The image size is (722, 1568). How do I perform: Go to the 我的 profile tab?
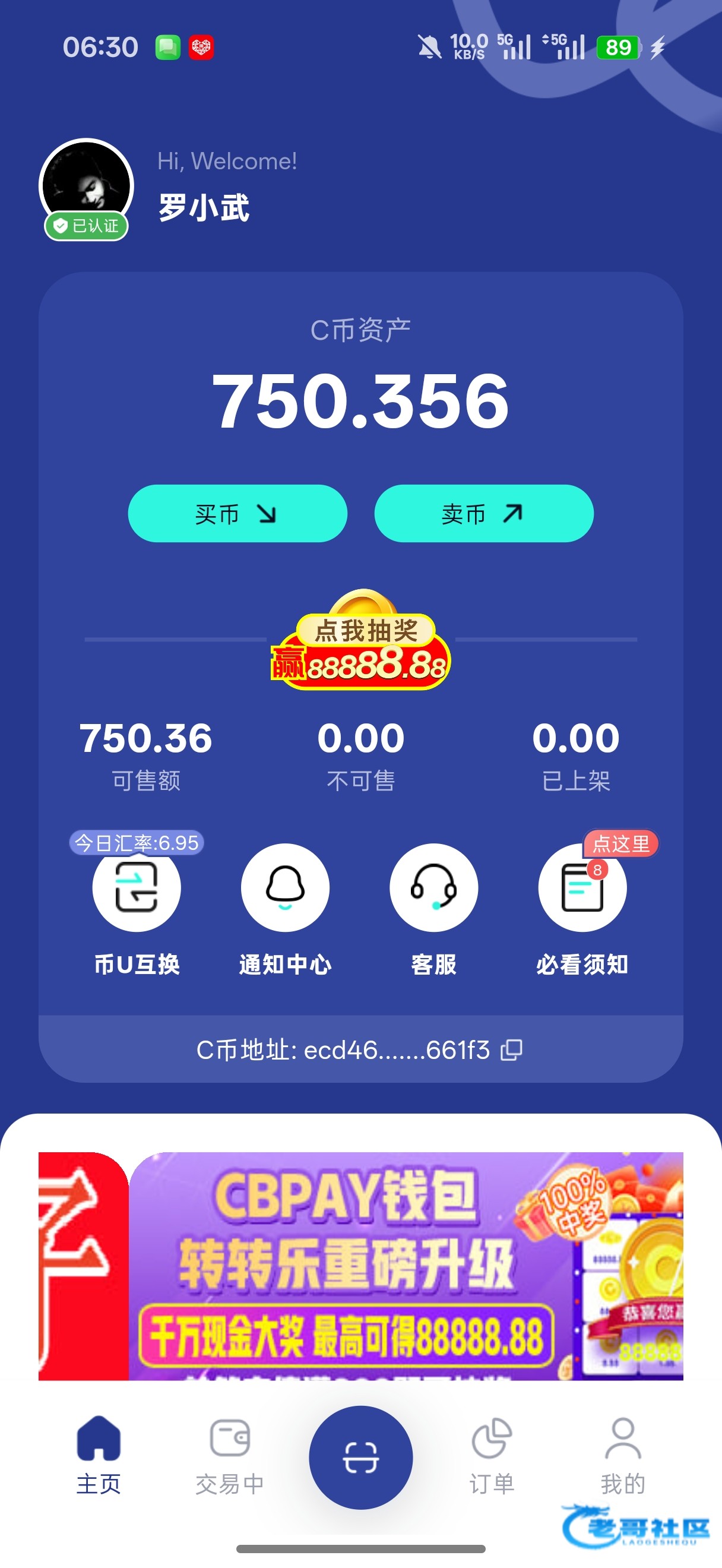623,1456
